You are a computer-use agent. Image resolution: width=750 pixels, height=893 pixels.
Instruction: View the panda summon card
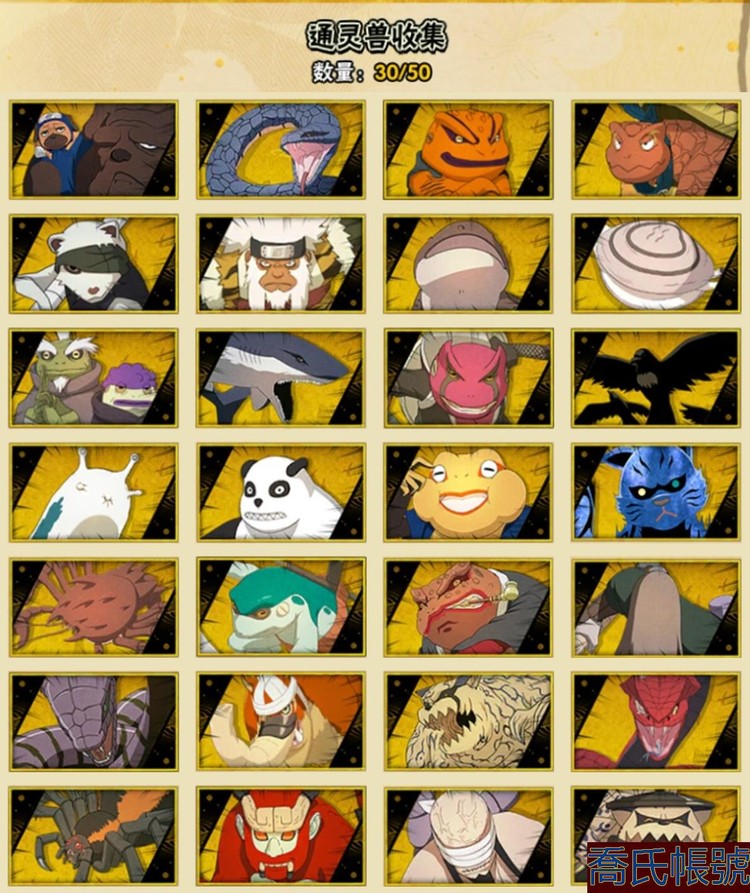tap(281, 493)
